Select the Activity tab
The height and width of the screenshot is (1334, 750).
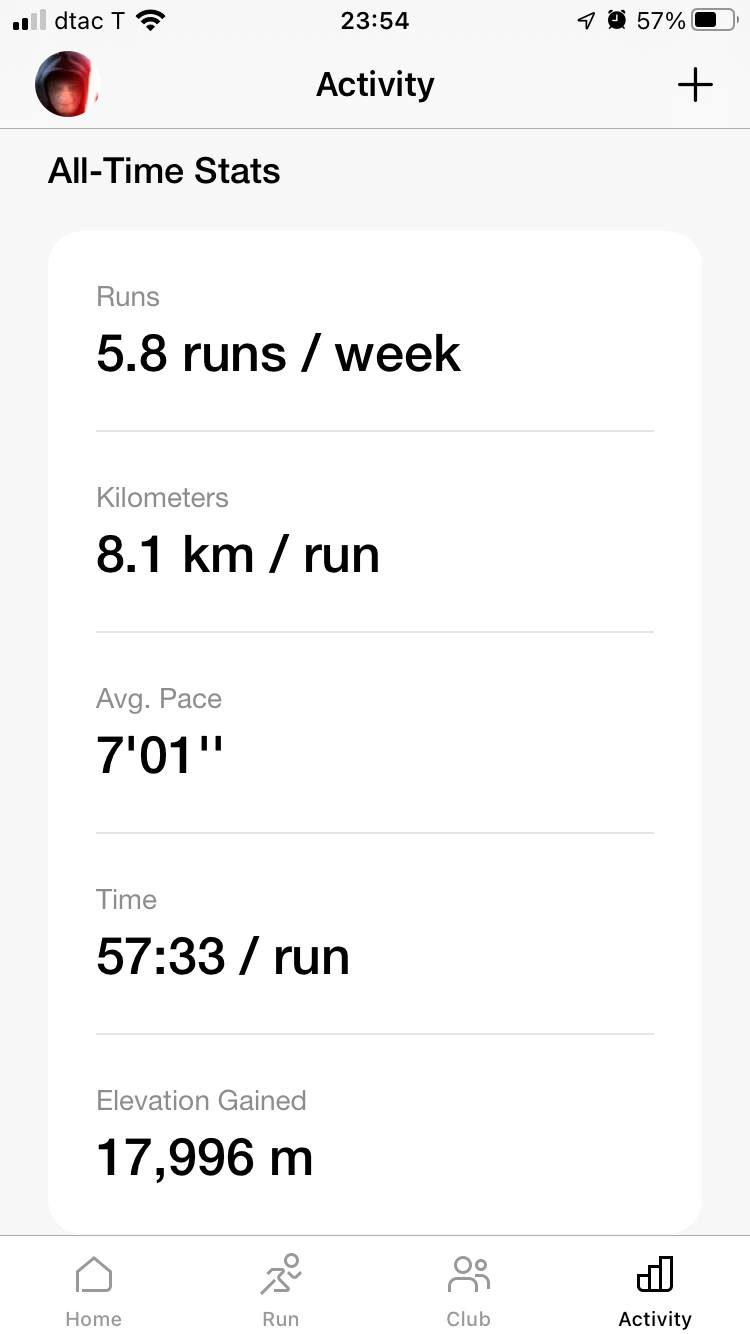click(655, 1289)
